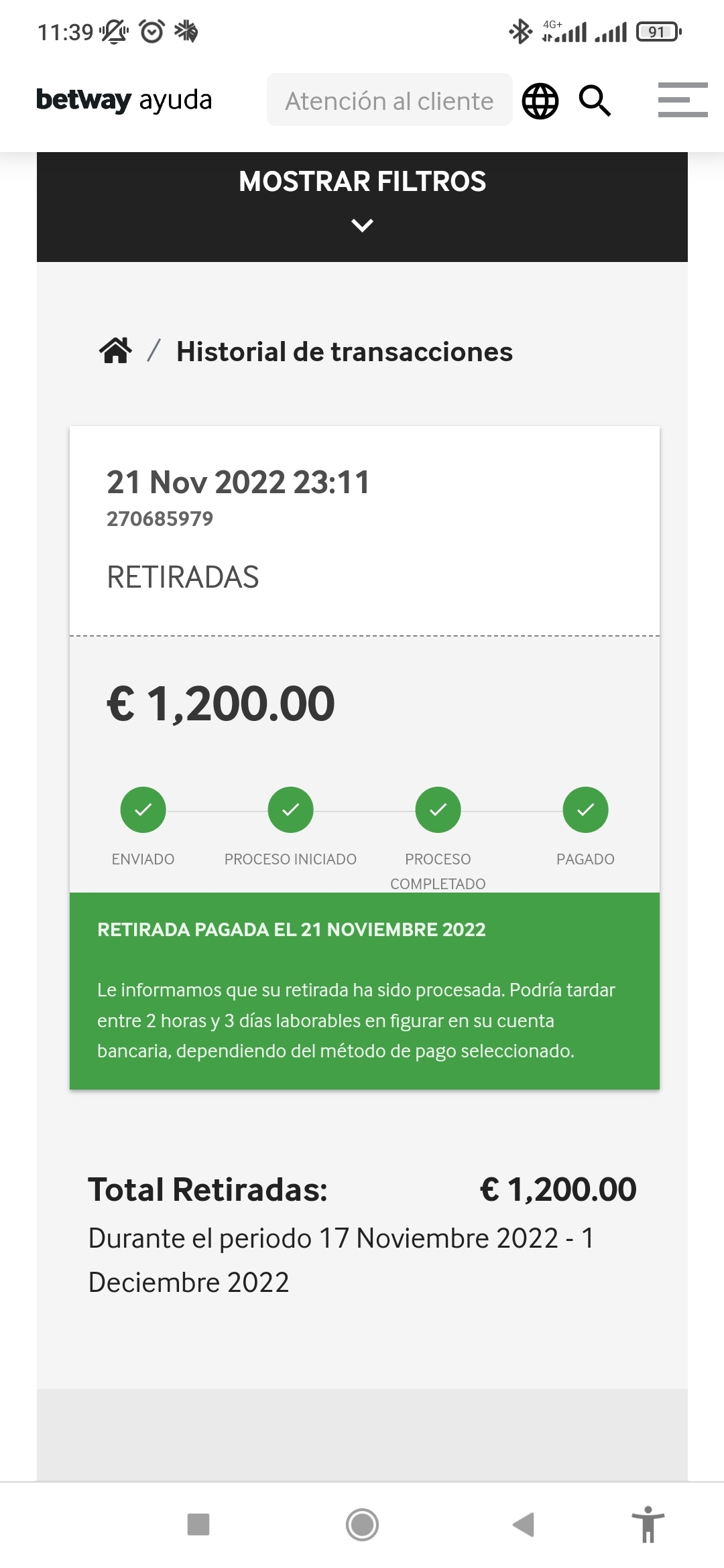
Task: Open the language globe selector
Action: point(540,101)
